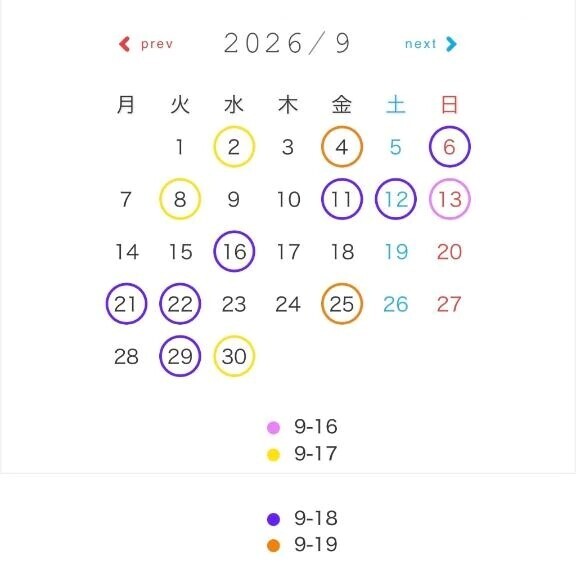Advance to next month with next
Image resolution: width=576 pixels, height=572 pixels.
click(431, 44)
